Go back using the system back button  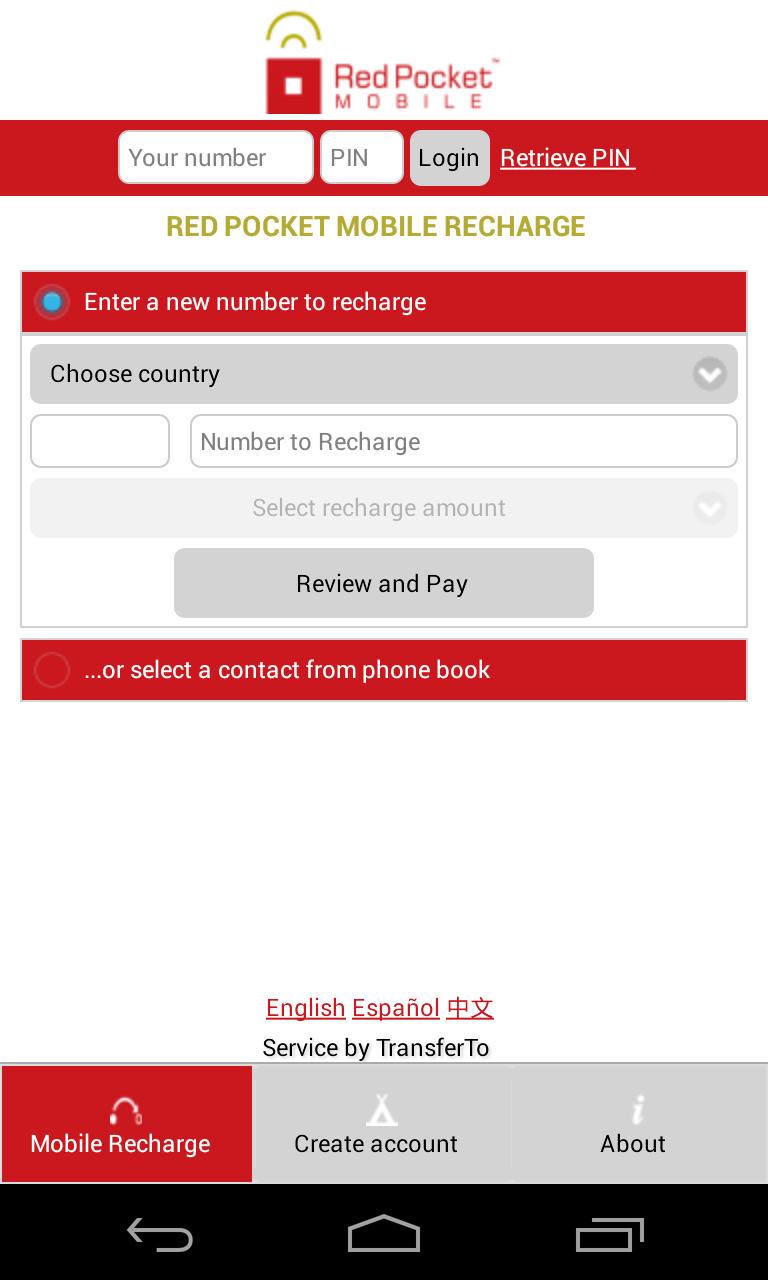(x=160, y=1234)
